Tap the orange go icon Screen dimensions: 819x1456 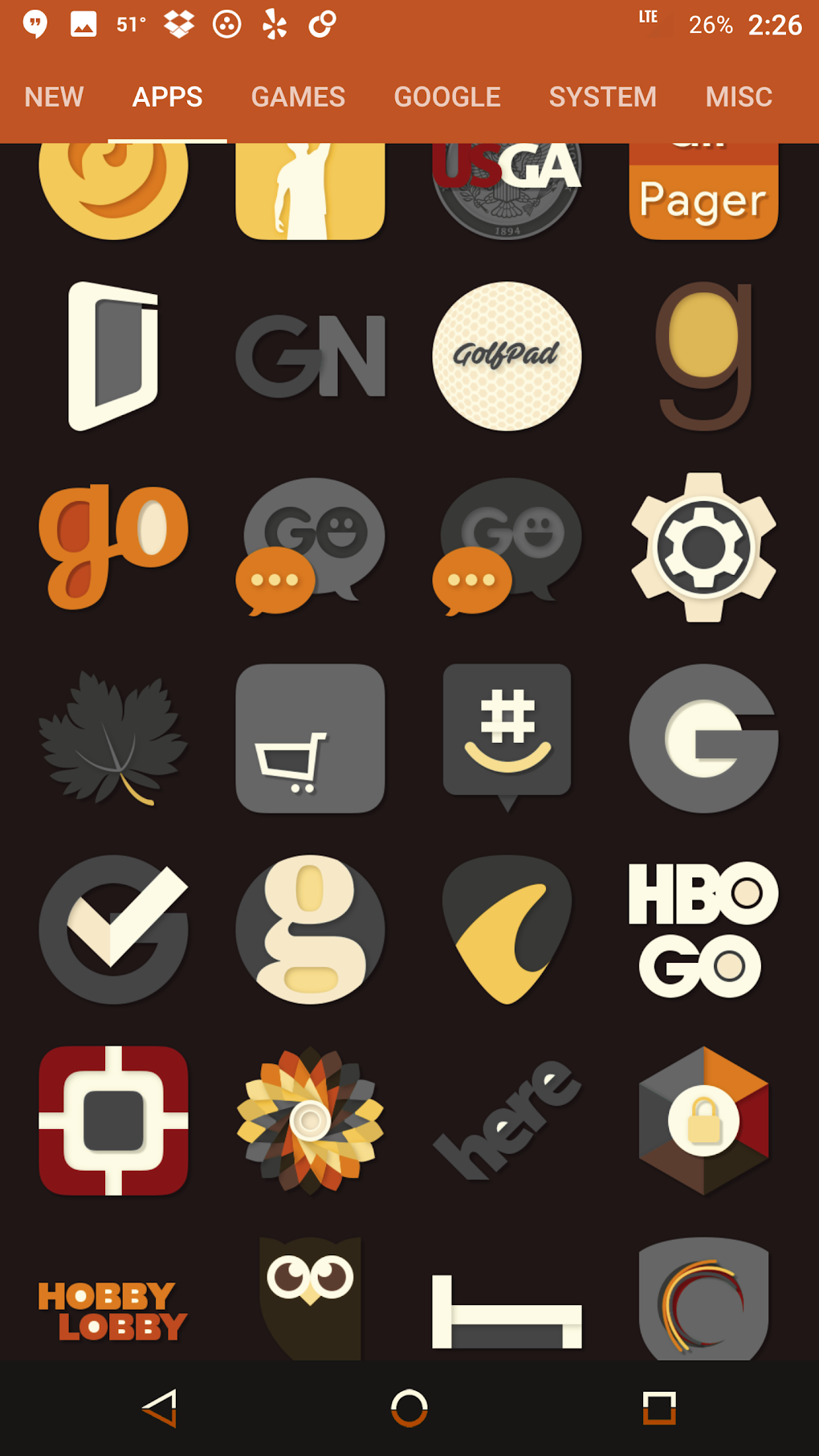coord(114,547)
